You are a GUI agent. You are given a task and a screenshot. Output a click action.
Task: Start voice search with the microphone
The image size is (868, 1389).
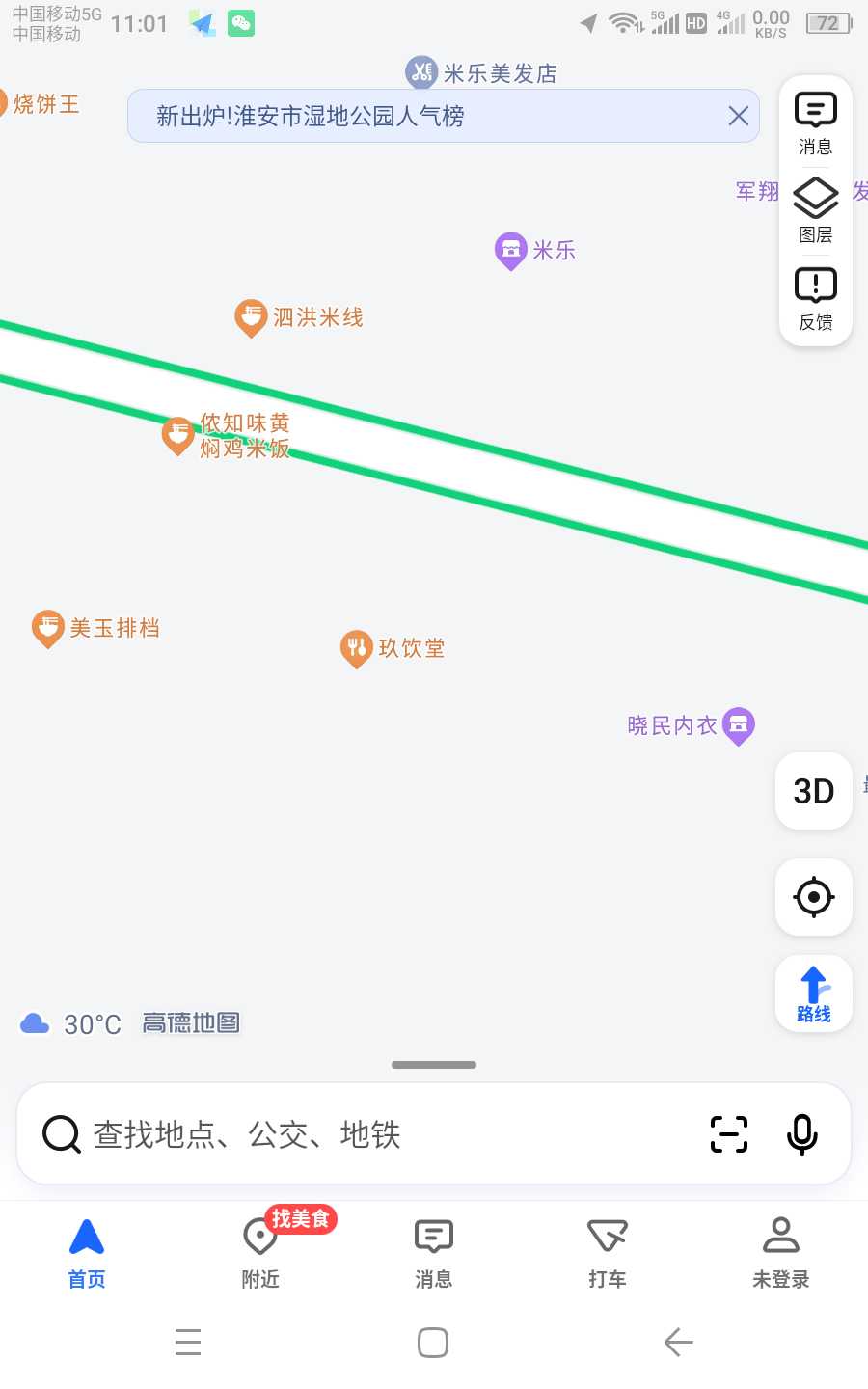click(802, 1134)
